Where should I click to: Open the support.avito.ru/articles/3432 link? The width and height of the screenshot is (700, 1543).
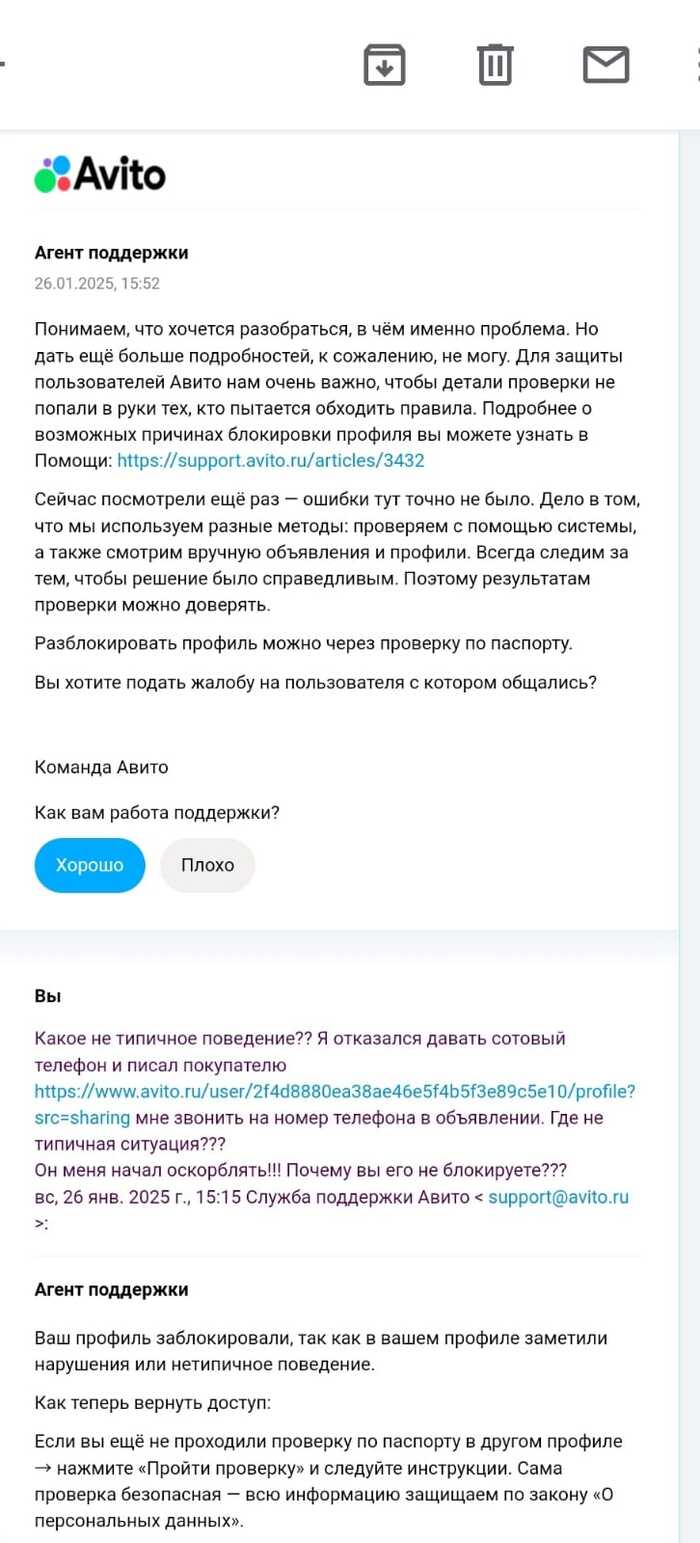click(x=271, y=460)
